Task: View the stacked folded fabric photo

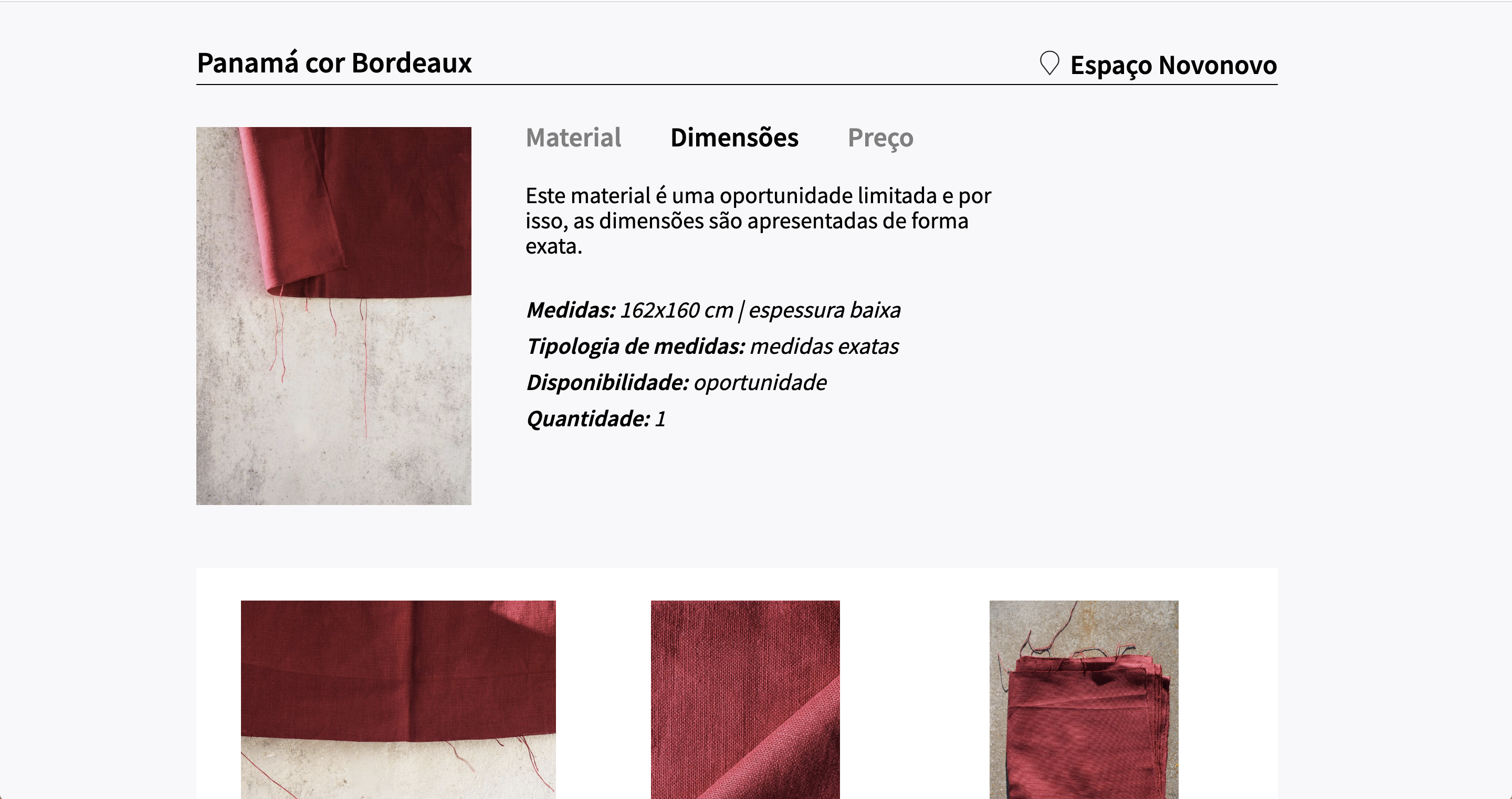Action: [x=1084, y=699]
